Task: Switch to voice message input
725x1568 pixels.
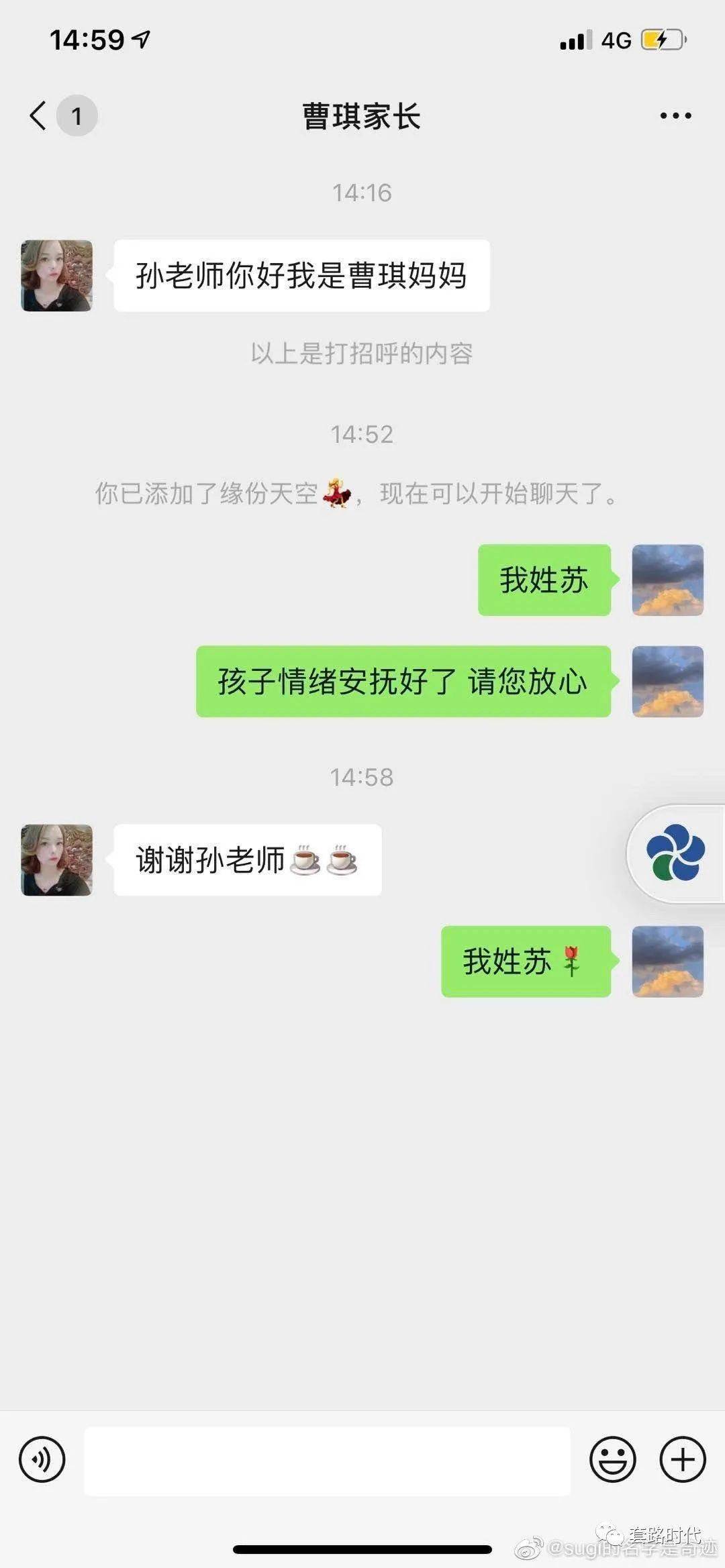Action: point(42,1459)
